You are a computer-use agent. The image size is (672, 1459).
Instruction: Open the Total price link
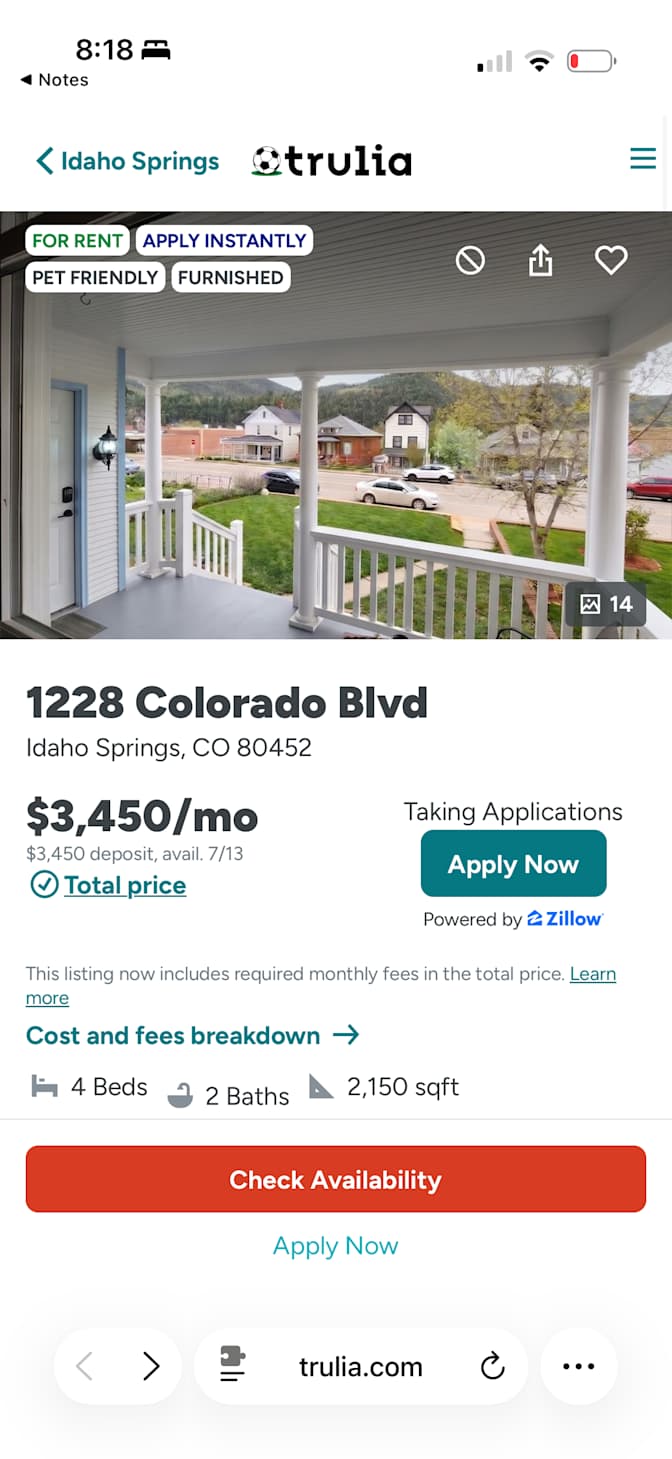tap(125, 885)
